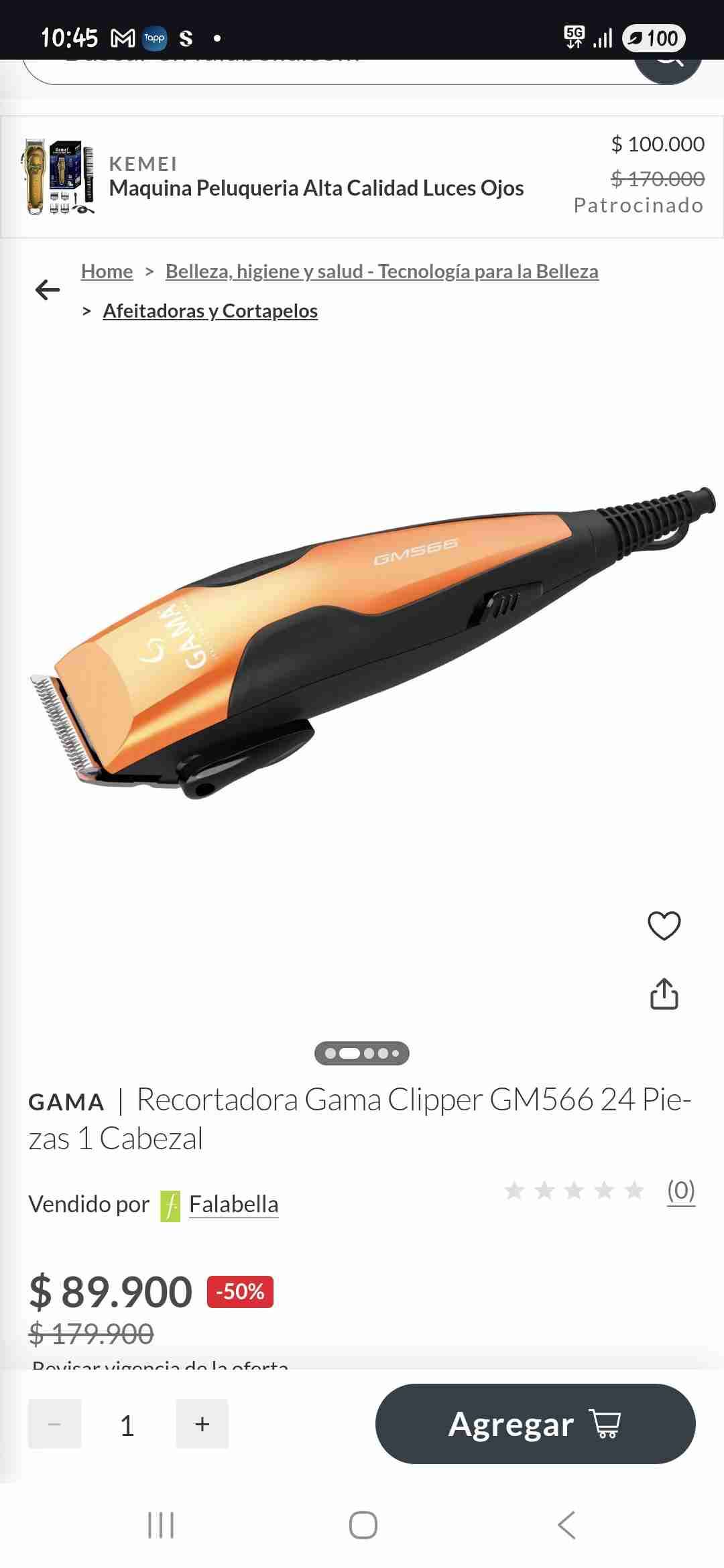This screenshot has width=724, height=1568.
Task: Increase quantity with the plus button
Action: 202,1424
